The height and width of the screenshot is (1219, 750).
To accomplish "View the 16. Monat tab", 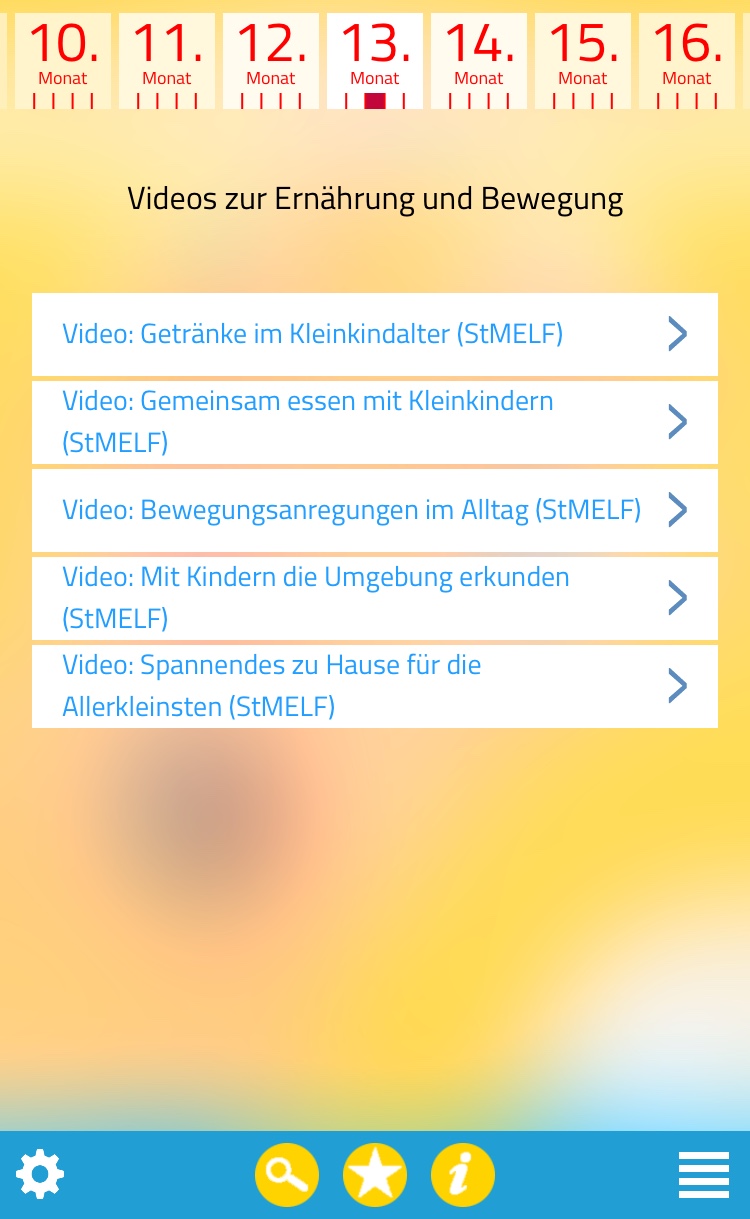I will (x=687, y=59).
